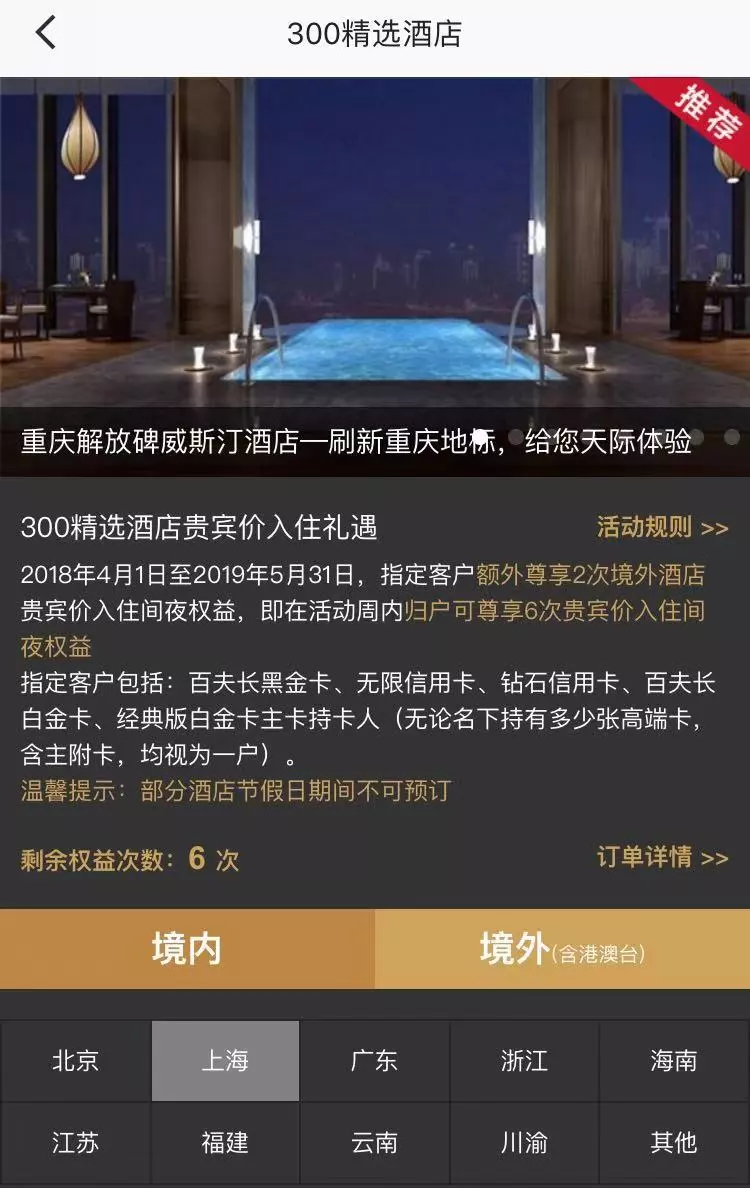750x1188 pixels.
Task: Switch to the 境内 tab
Action: click(x=187, y=949)
